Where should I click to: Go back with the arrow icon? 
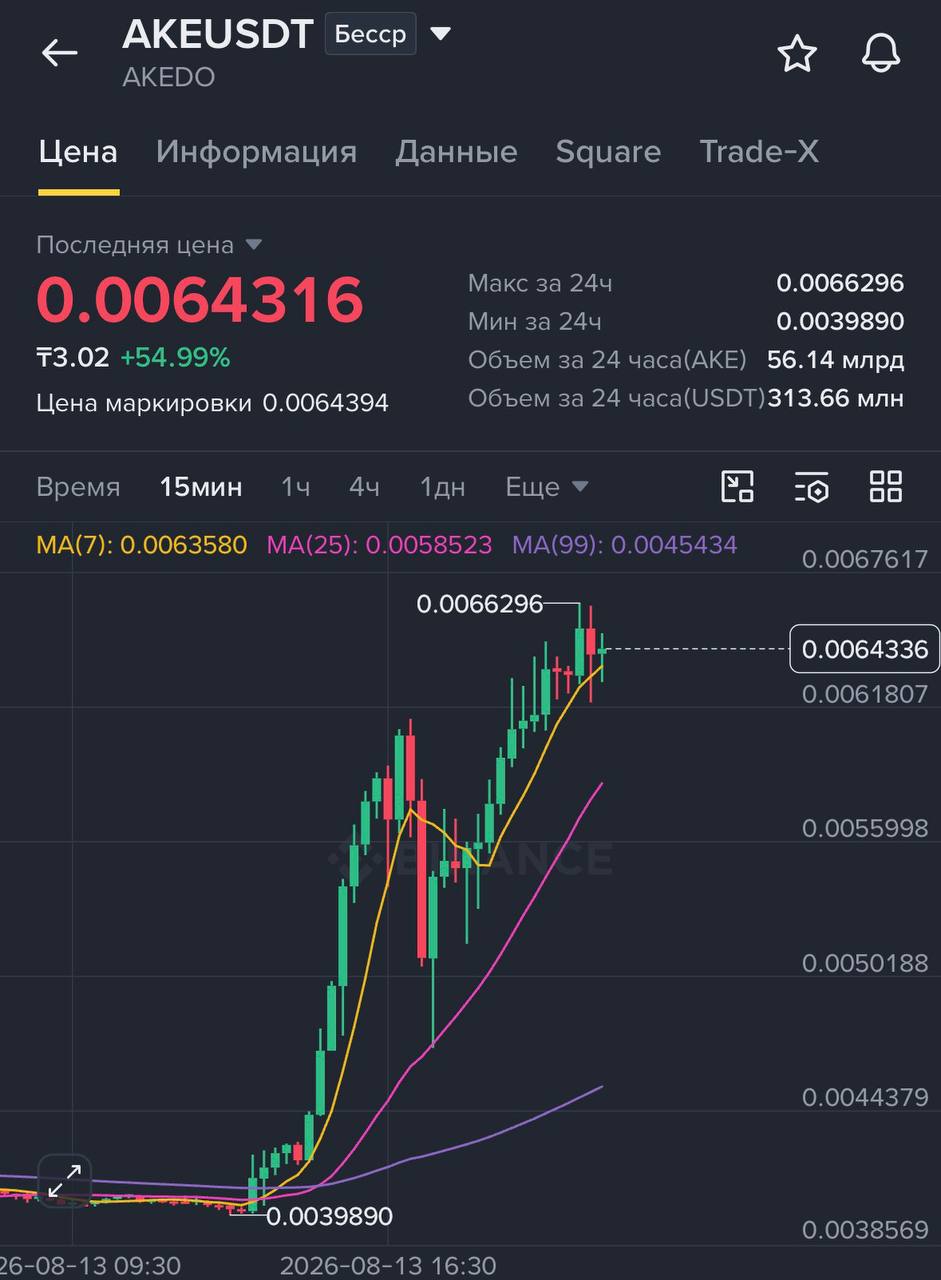[59, 53]
